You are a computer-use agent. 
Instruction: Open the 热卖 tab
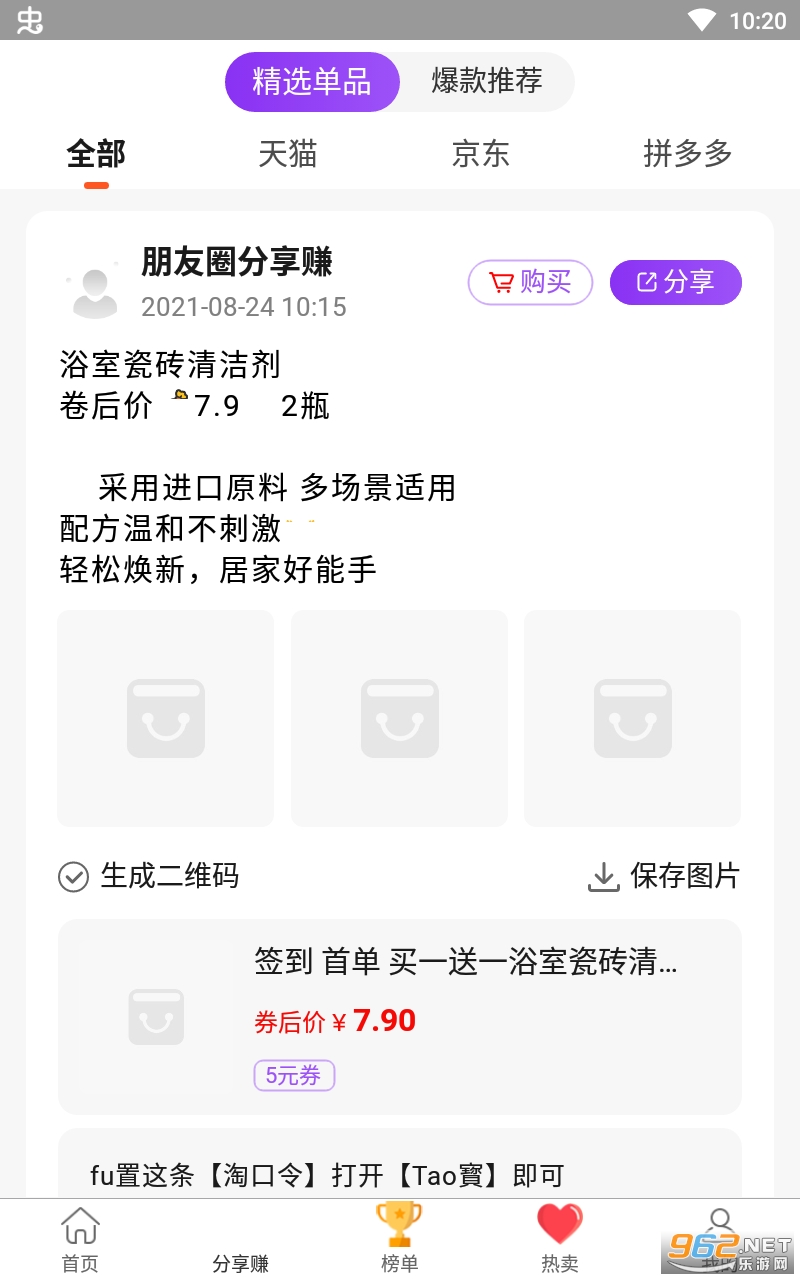(560, 1238)
